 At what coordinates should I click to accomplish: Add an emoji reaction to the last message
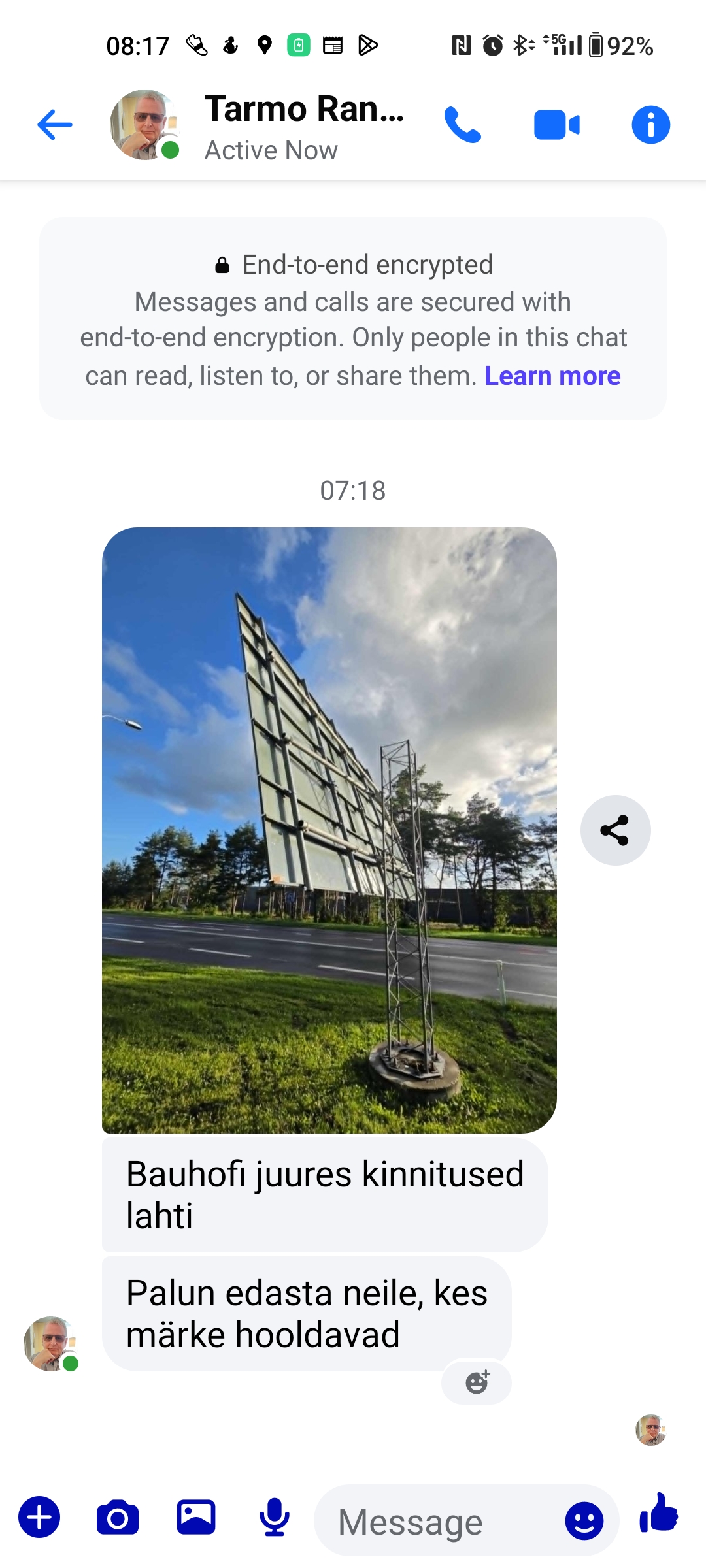tap(477, 1382)
